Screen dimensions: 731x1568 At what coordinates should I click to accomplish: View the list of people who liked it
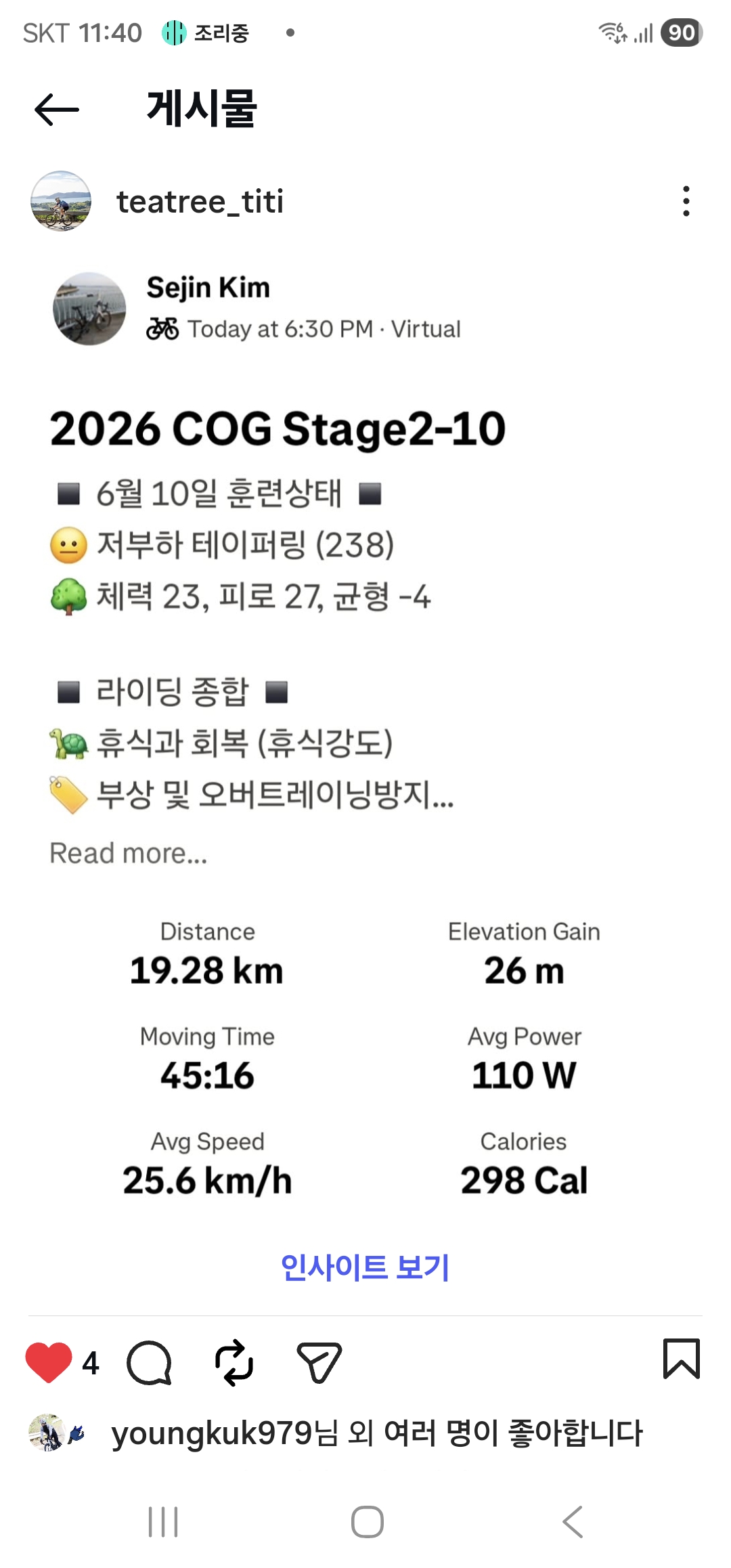[x=377, y=1433]
